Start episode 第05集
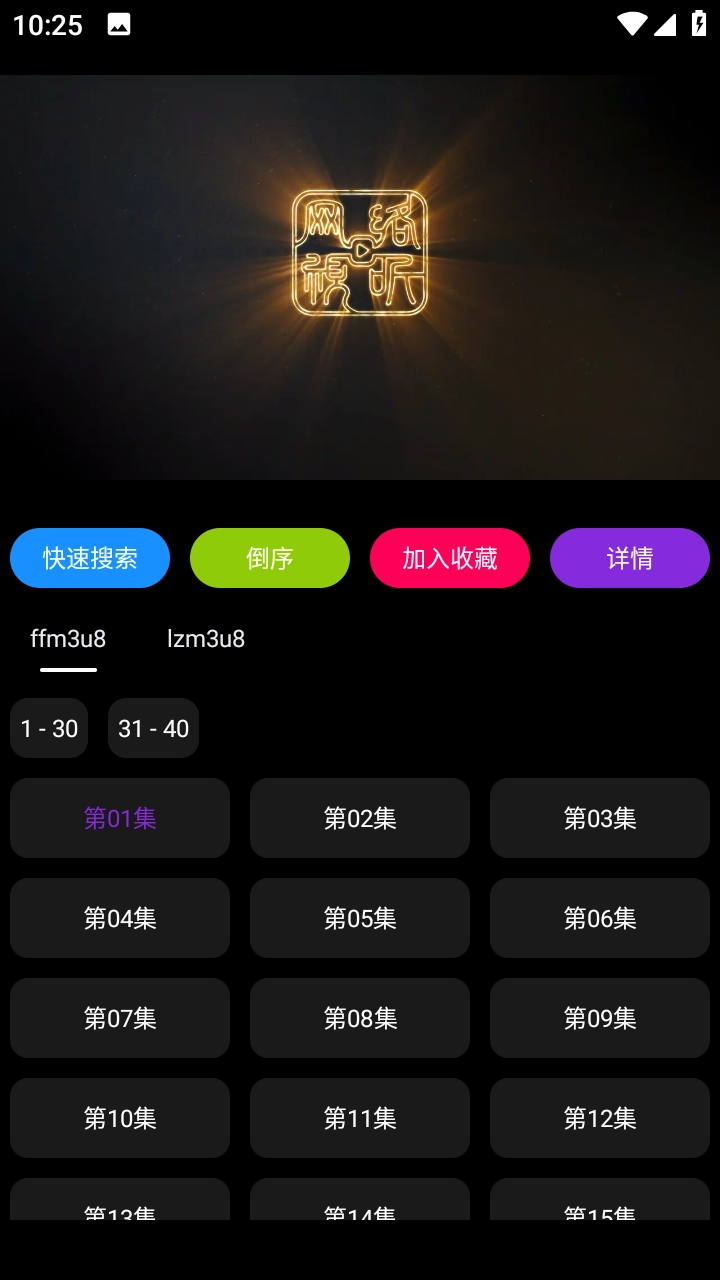Screen dimensions: 720x1280 (360, 918)
